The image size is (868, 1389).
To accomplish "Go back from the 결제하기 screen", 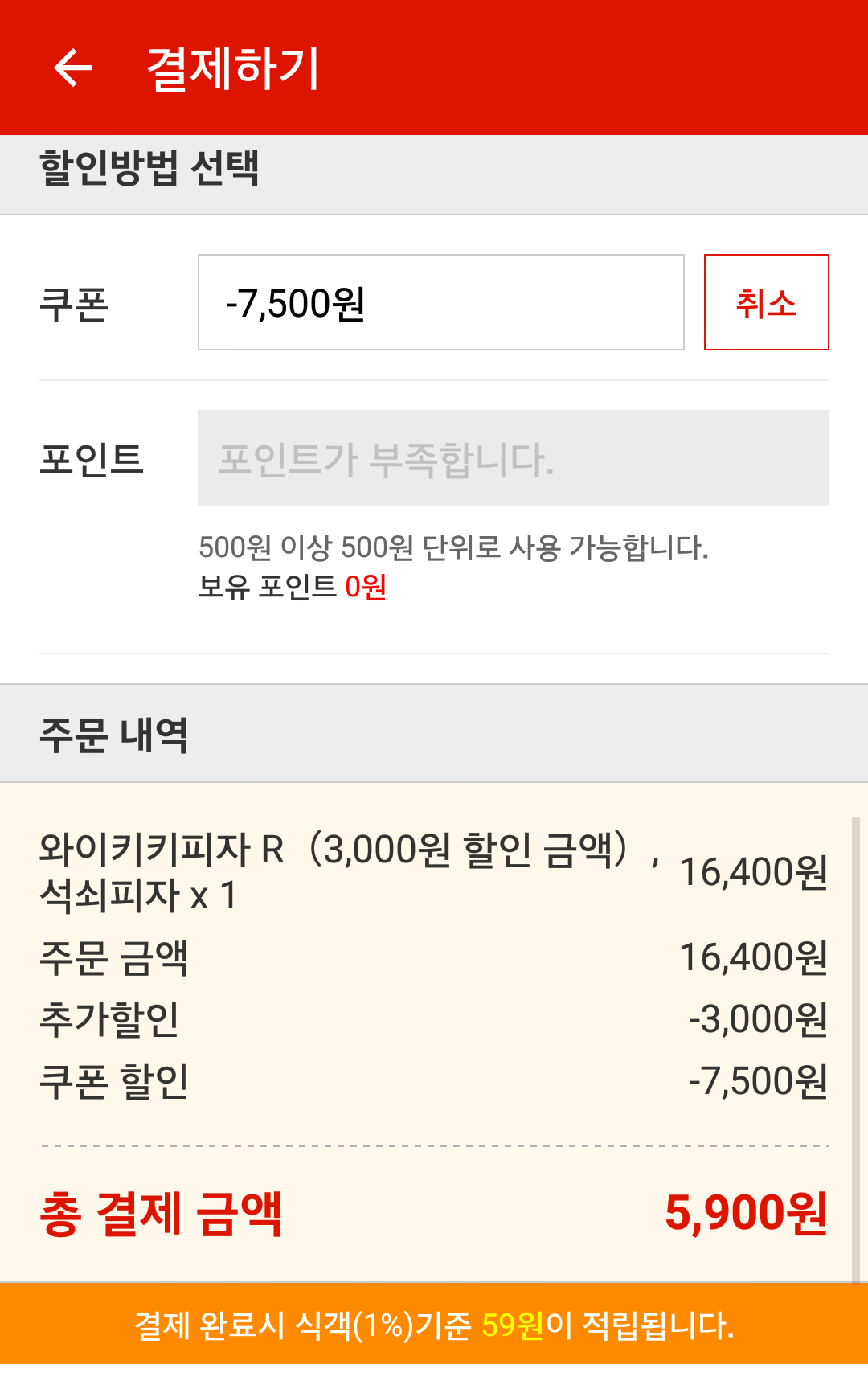I will 73,68.
